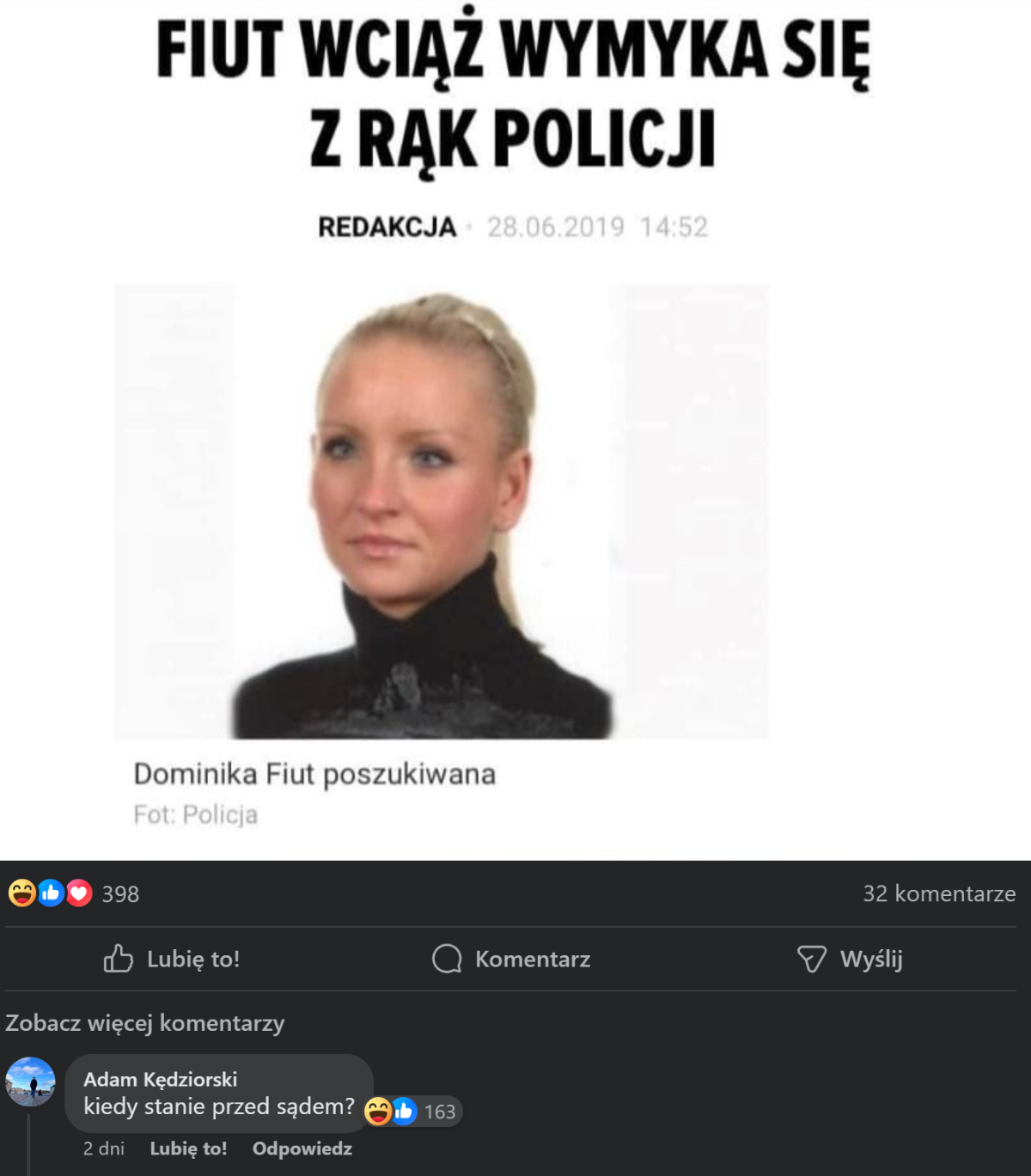Like Adam Kędziorski's comment

coord(188,1149)
